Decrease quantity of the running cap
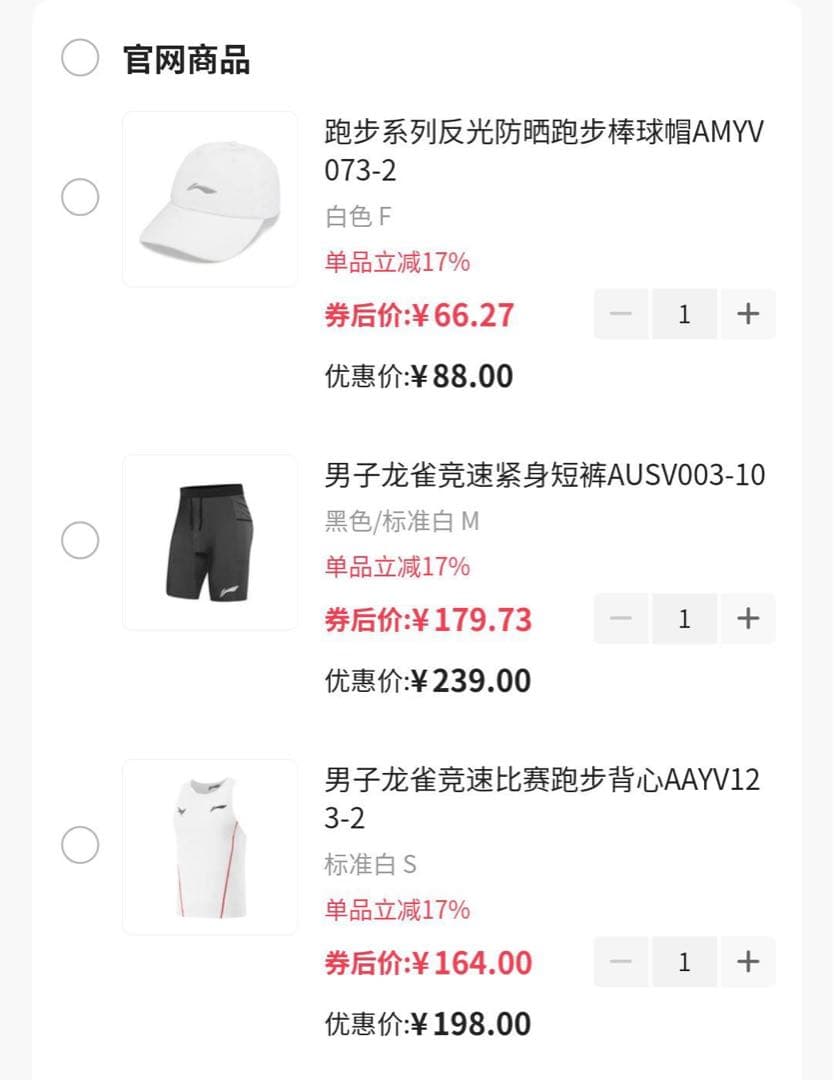This screenshot has width=834, height=1080. point(621,314)
